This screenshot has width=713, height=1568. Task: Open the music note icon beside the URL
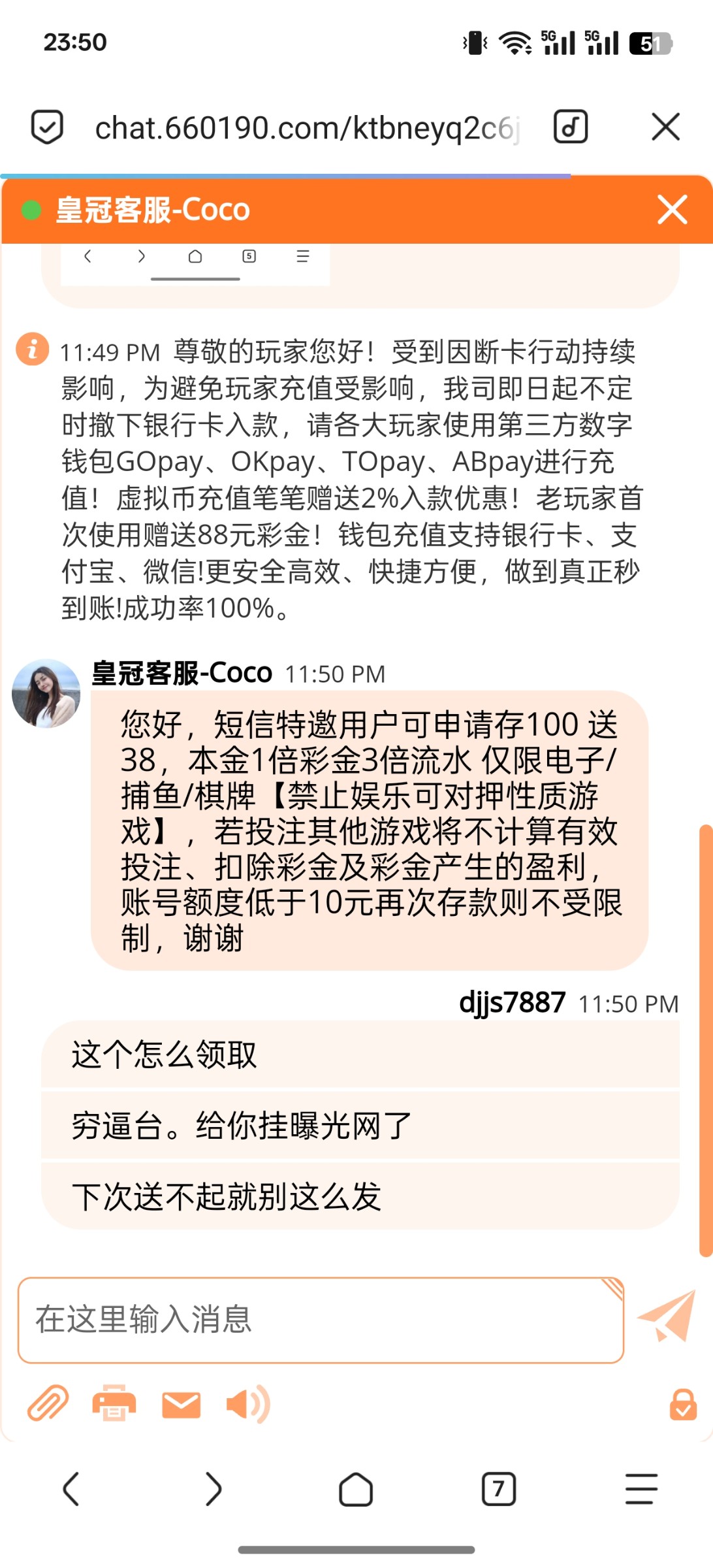[x=569, y=127]
